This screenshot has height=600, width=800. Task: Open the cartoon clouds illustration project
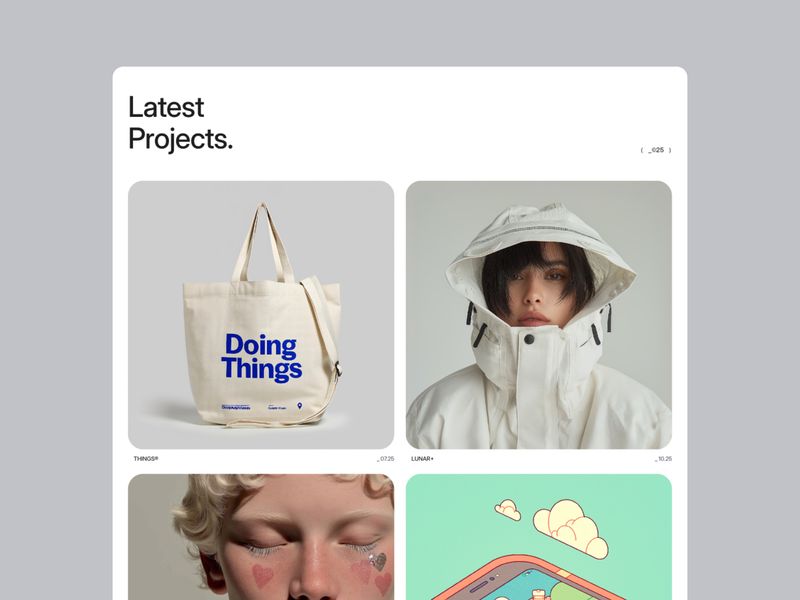coord(538,536)
